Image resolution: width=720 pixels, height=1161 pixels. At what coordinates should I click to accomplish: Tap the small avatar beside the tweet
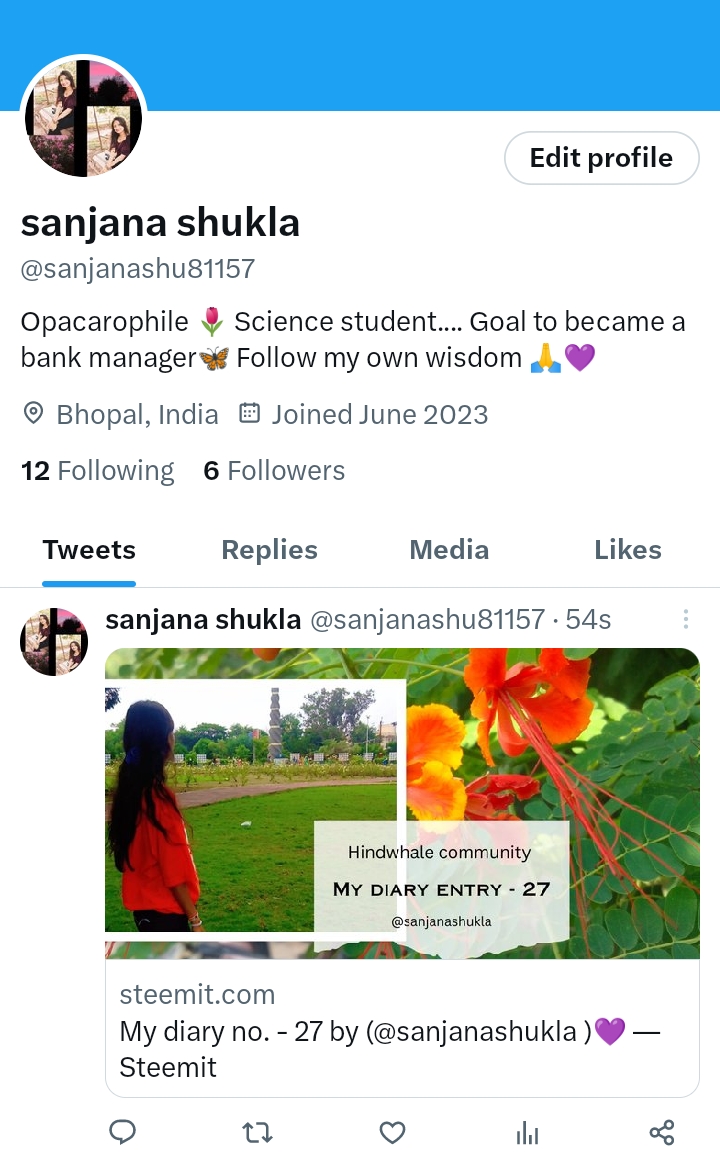pos(54,641)
